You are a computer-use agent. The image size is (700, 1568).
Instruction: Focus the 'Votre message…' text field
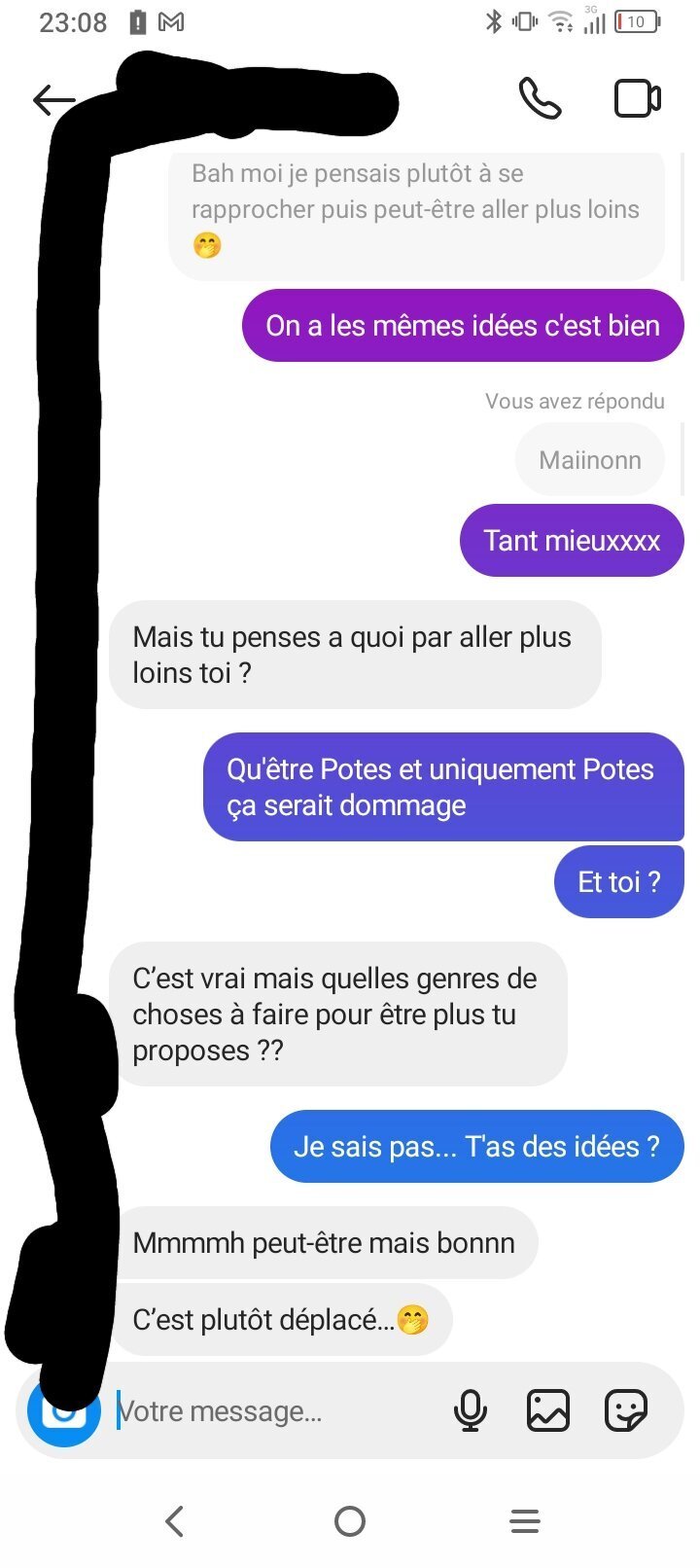coord(272,1410)
